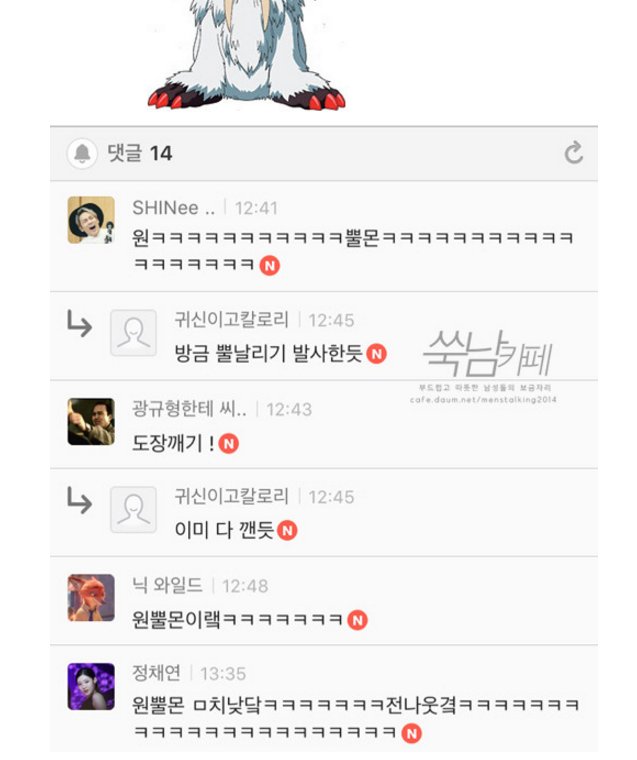Open 귀신이고칼로리 avatar on 이미 다 깬듯 reply
This screenshot has height=760, width=637.
[133, 509]
